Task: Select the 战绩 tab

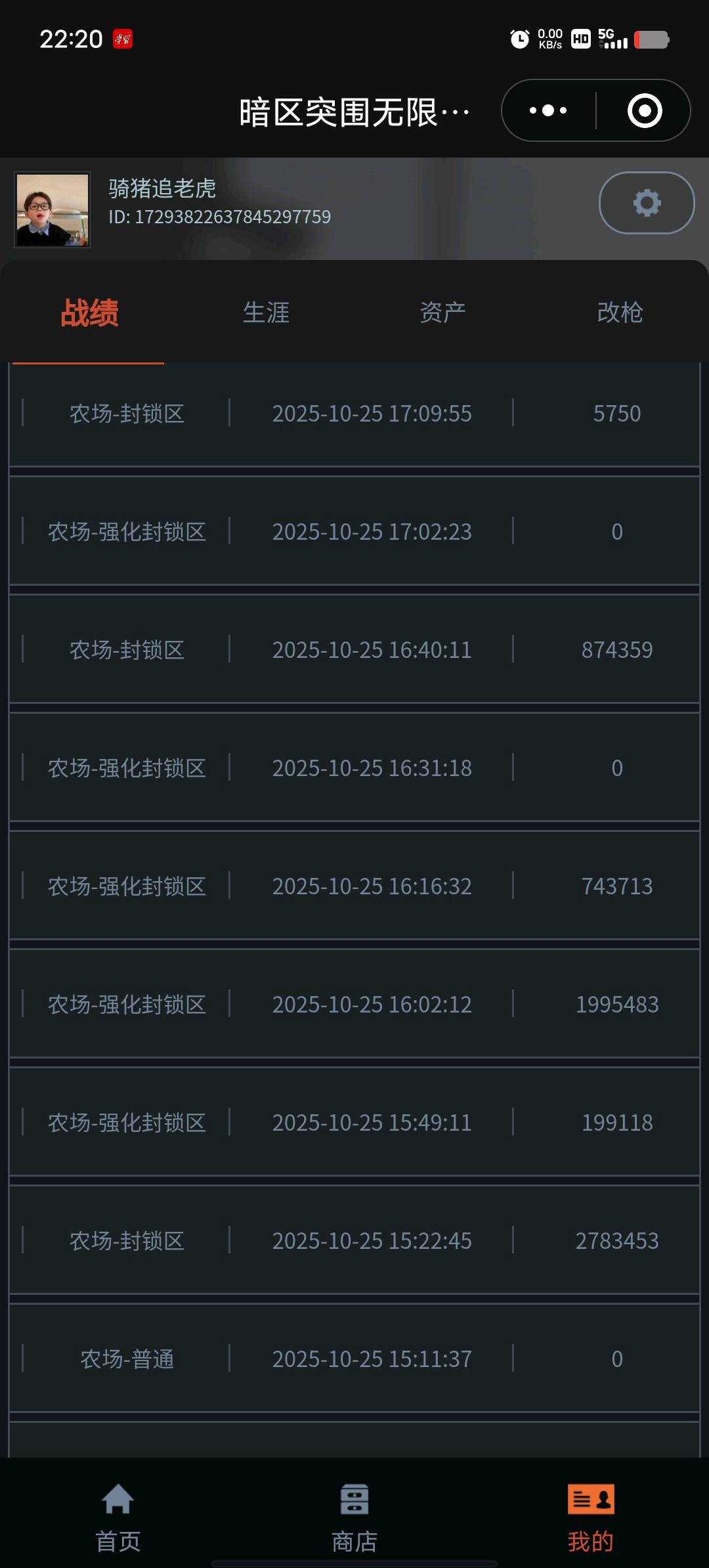Action: tap(89, 313)
